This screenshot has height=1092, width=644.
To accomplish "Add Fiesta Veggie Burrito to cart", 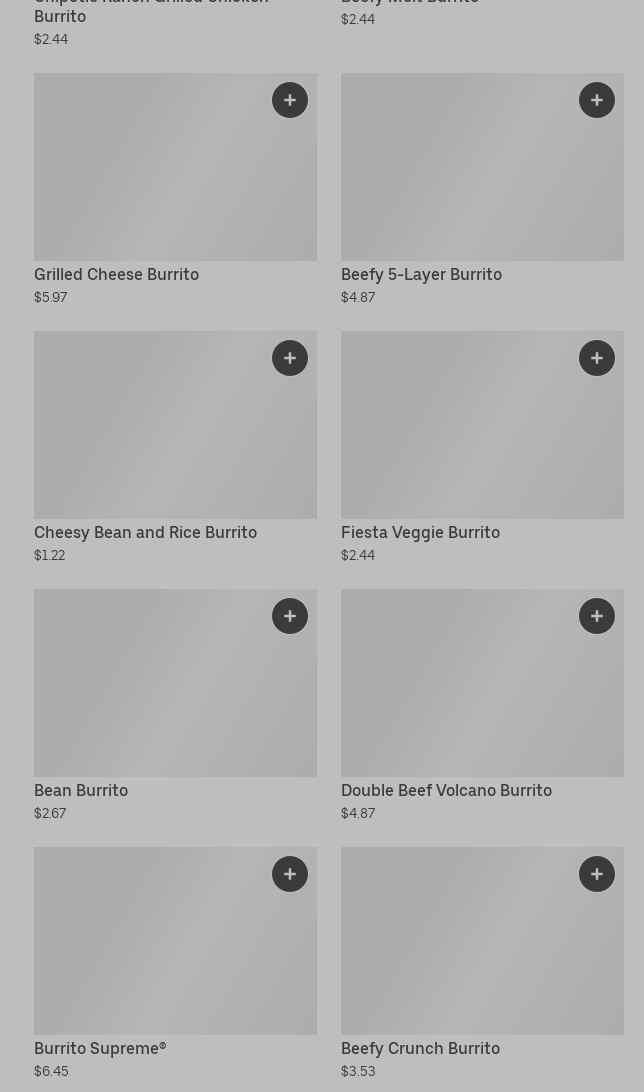I will 597,358.
